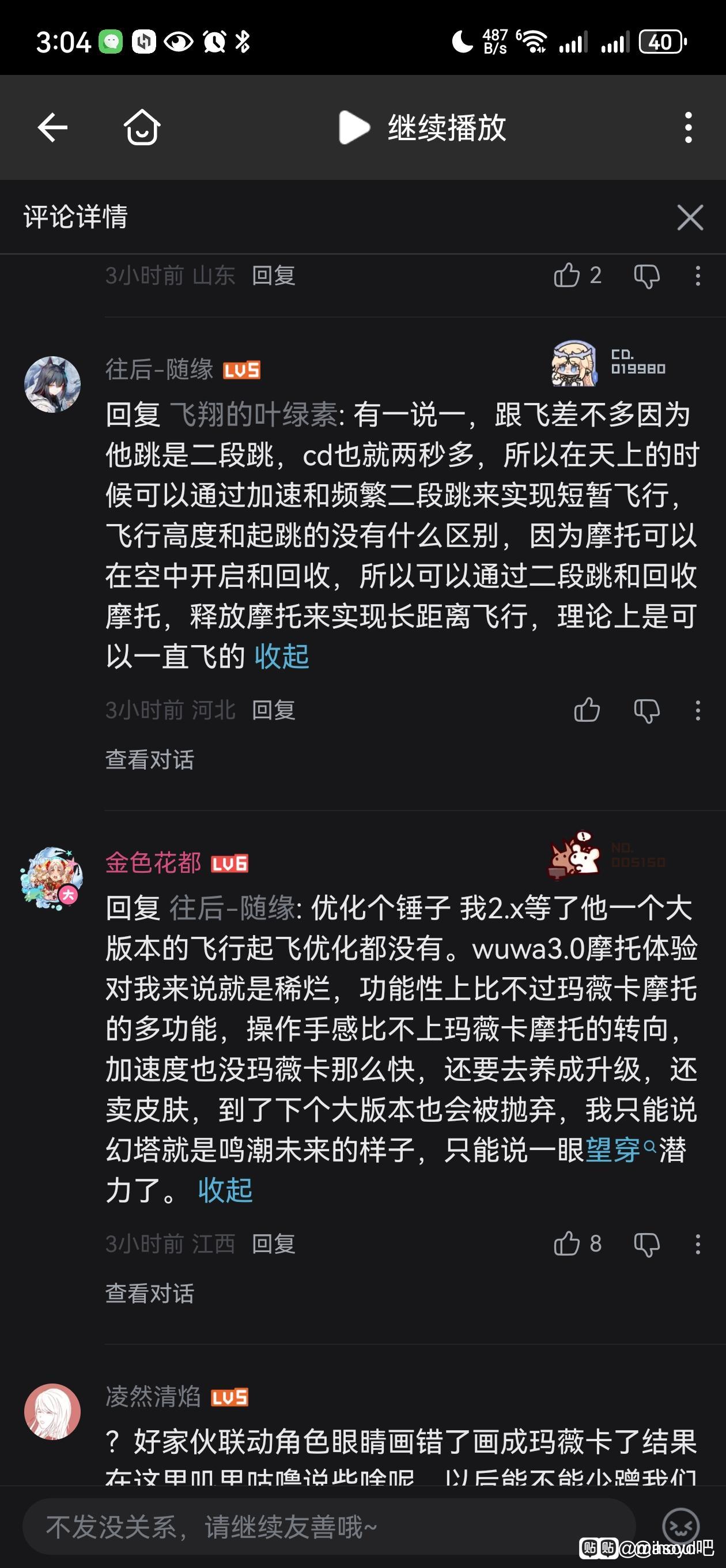This screenshot has height=1568, width=726.
Task: Close the 评论详情 panel
Action: point(690,217)
